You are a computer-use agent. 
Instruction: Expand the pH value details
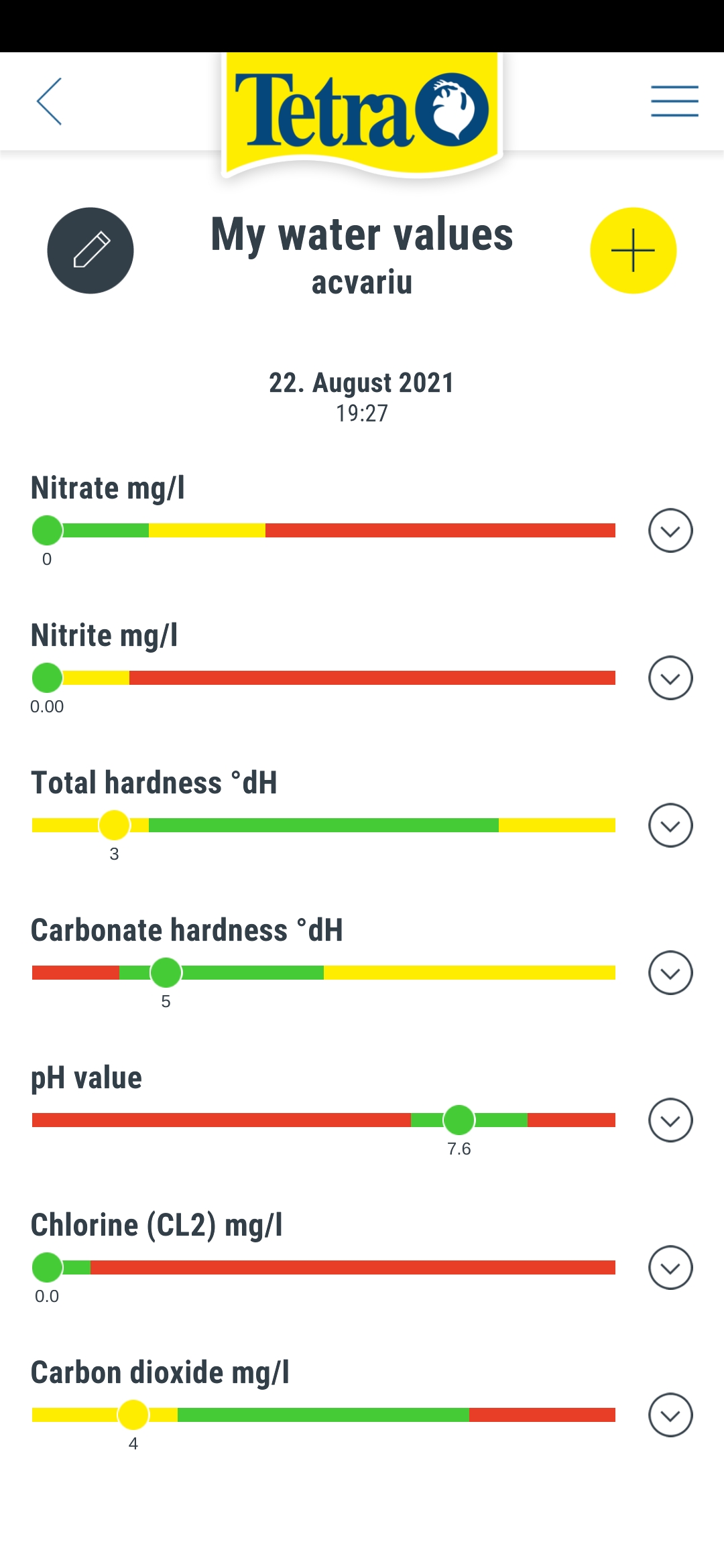tap(670, 1120)
